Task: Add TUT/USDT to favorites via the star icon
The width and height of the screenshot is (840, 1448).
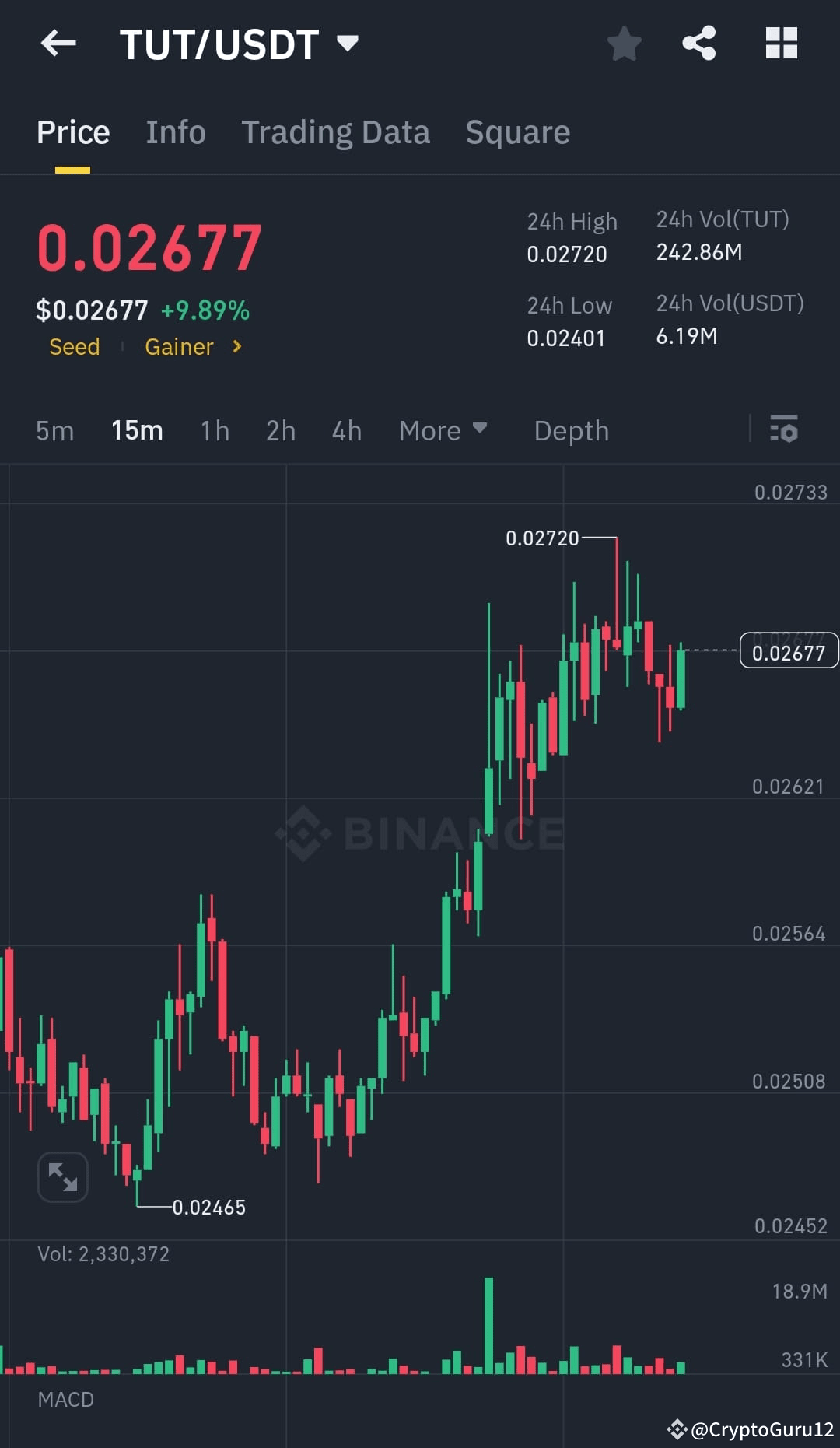Action: point(625,43)
